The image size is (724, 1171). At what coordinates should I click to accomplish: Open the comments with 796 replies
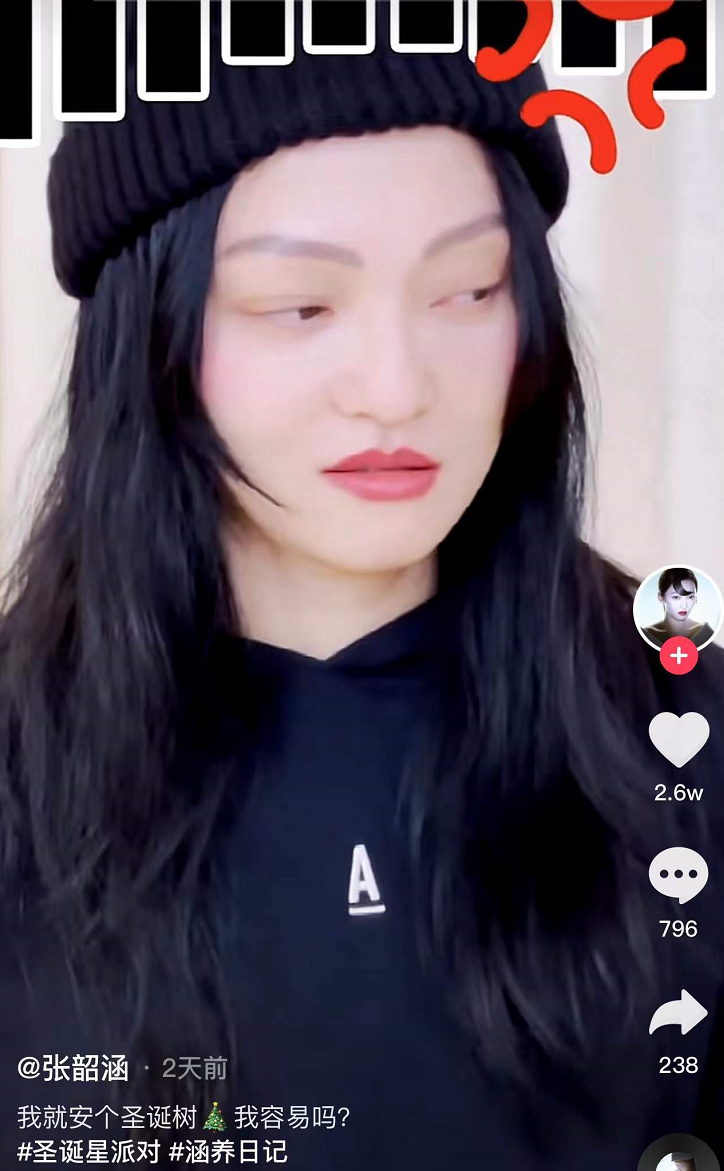click(678, 875)
